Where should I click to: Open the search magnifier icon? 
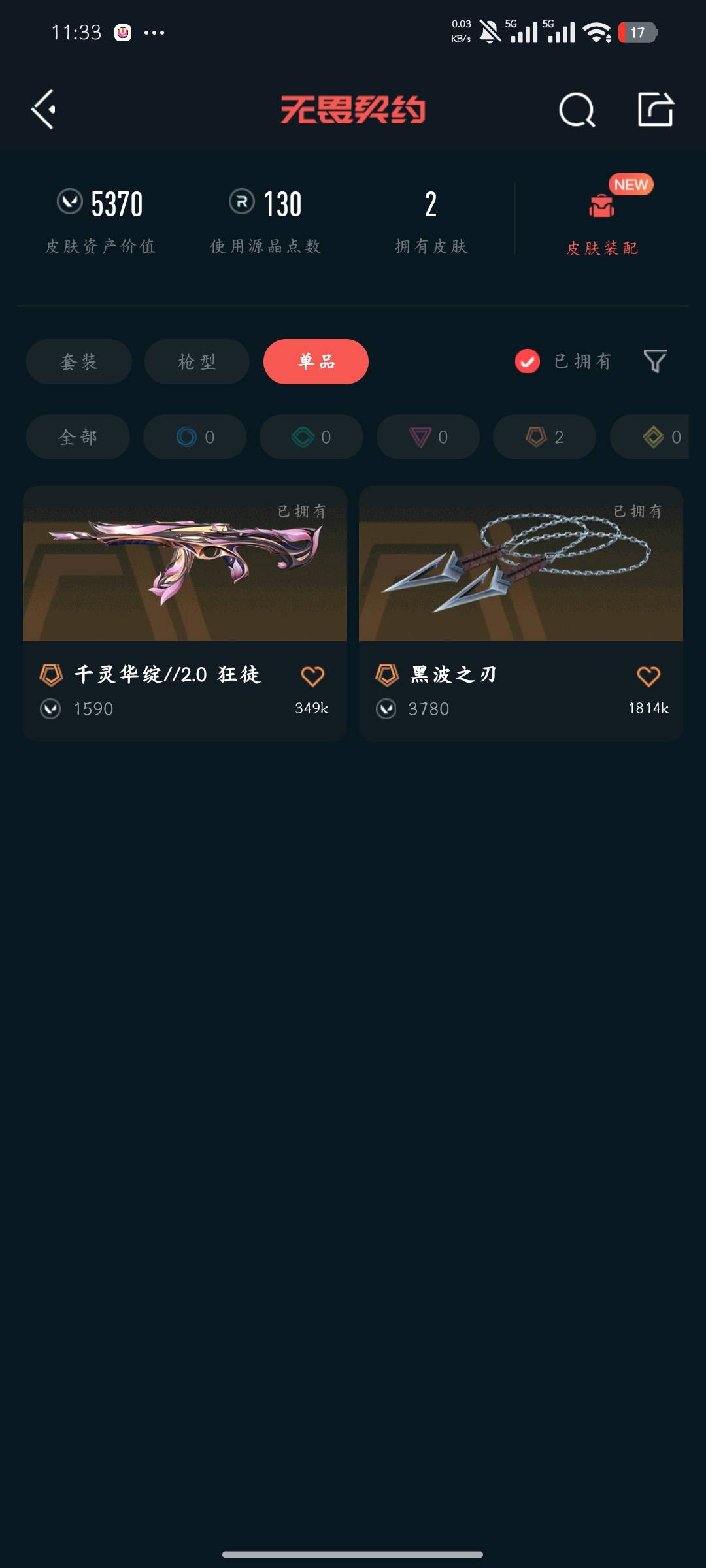(x=577, y=110)
